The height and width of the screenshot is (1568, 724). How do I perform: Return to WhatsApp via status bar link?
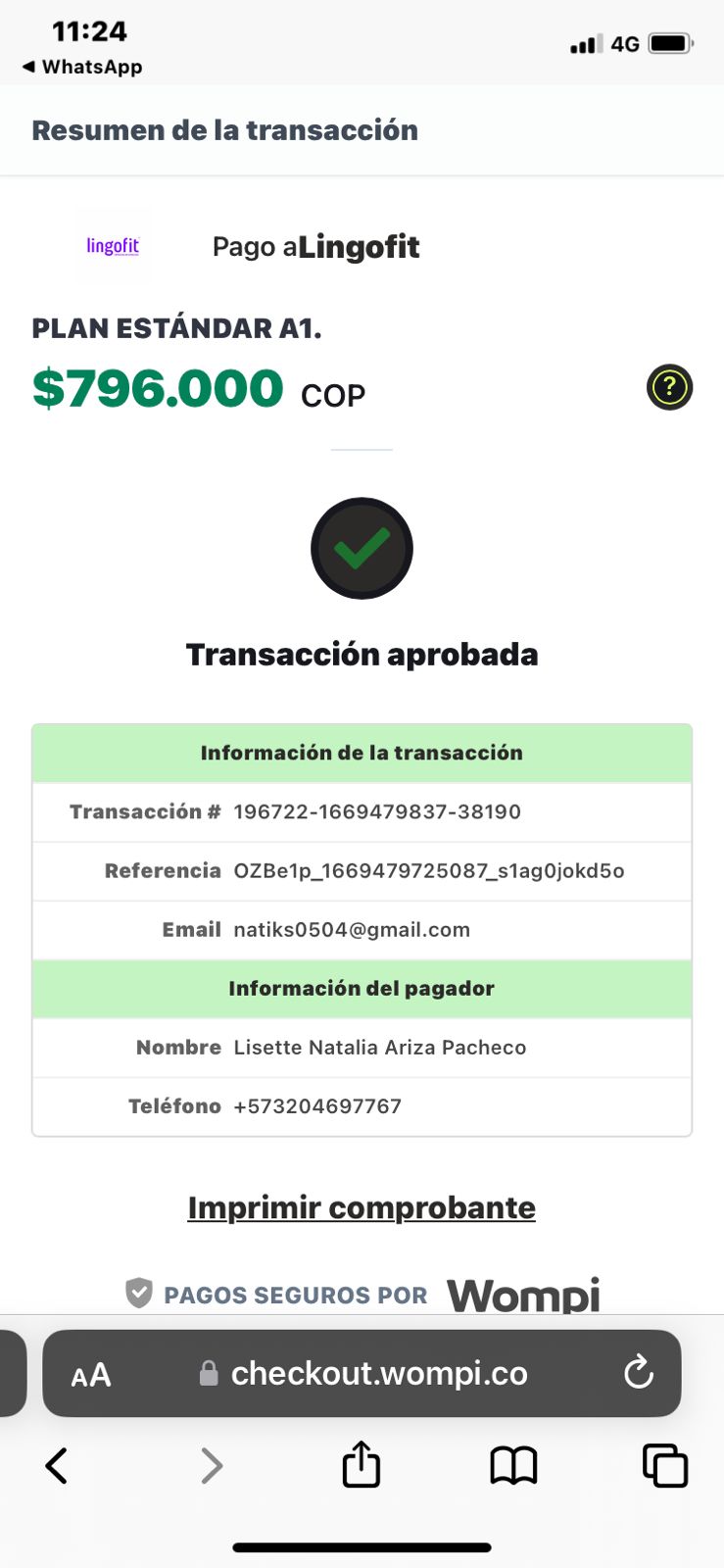click(x=82, y=67)
